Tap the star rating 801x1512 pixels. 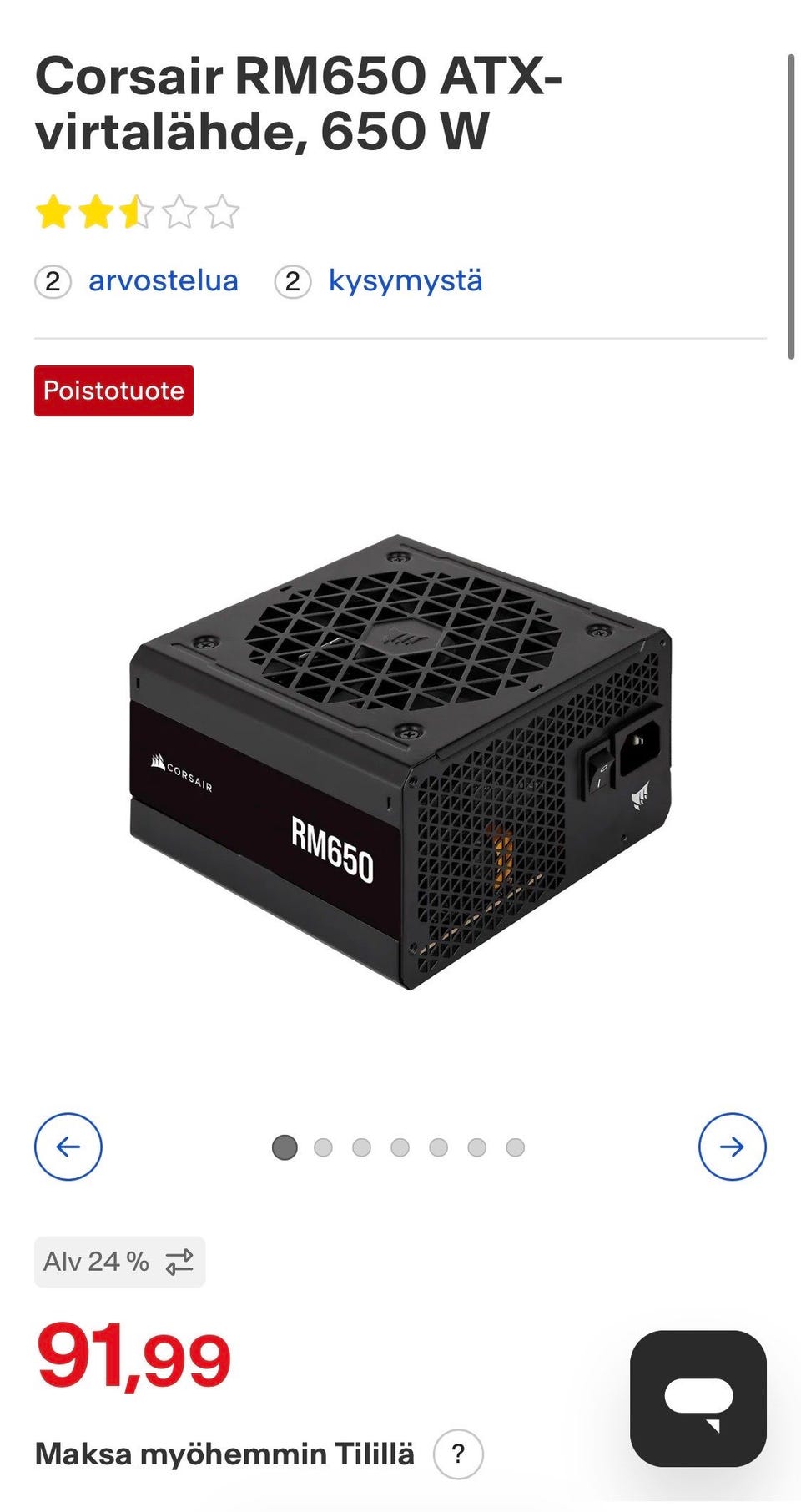(138, 212)
